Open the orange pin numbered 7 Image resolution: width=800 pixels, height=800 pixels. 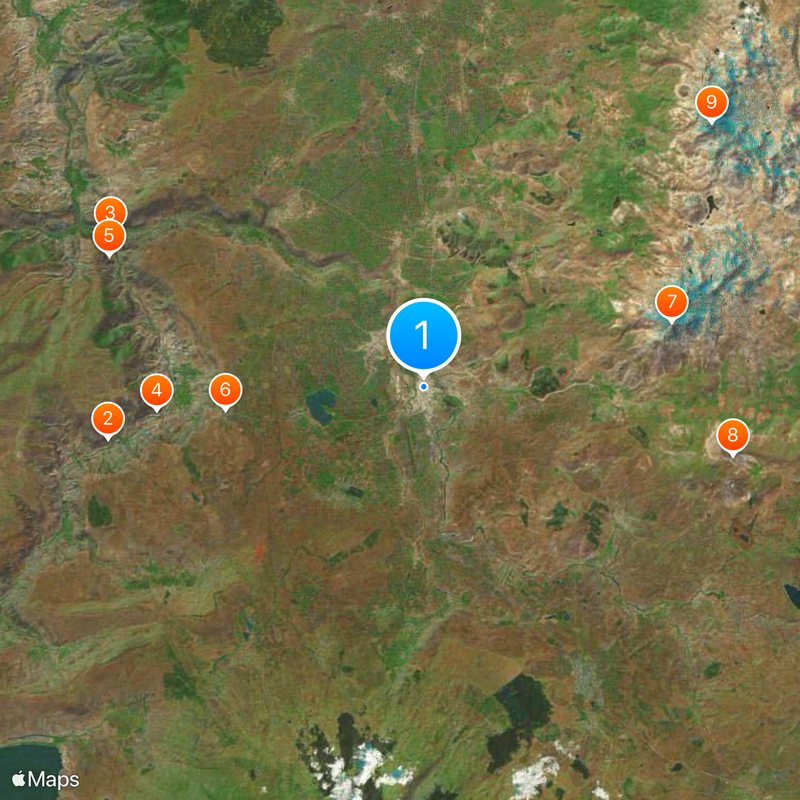pyautogui.click(x=671, y=302)
